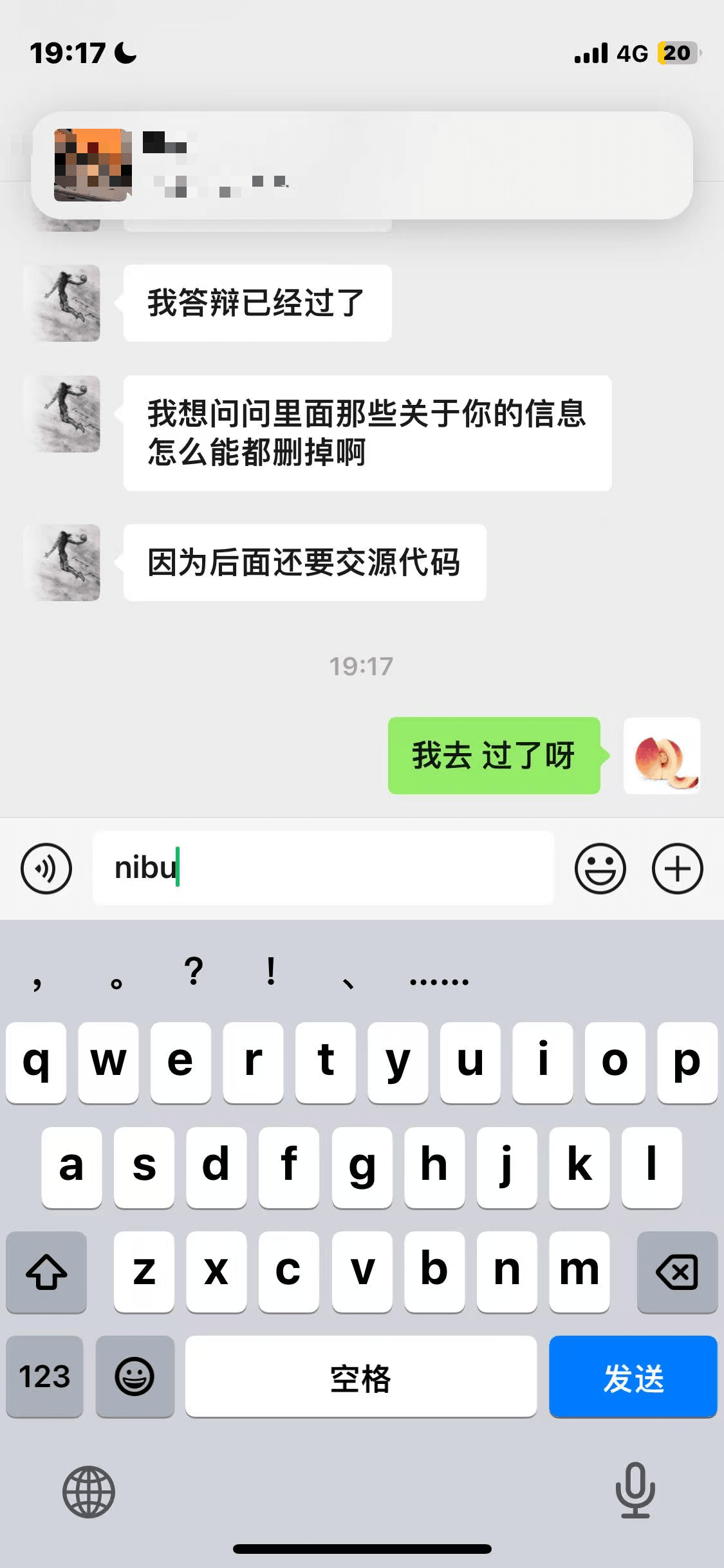724x1568 pixels.
Task: Tap the 空格 space bar
Action: point(360,1377)
